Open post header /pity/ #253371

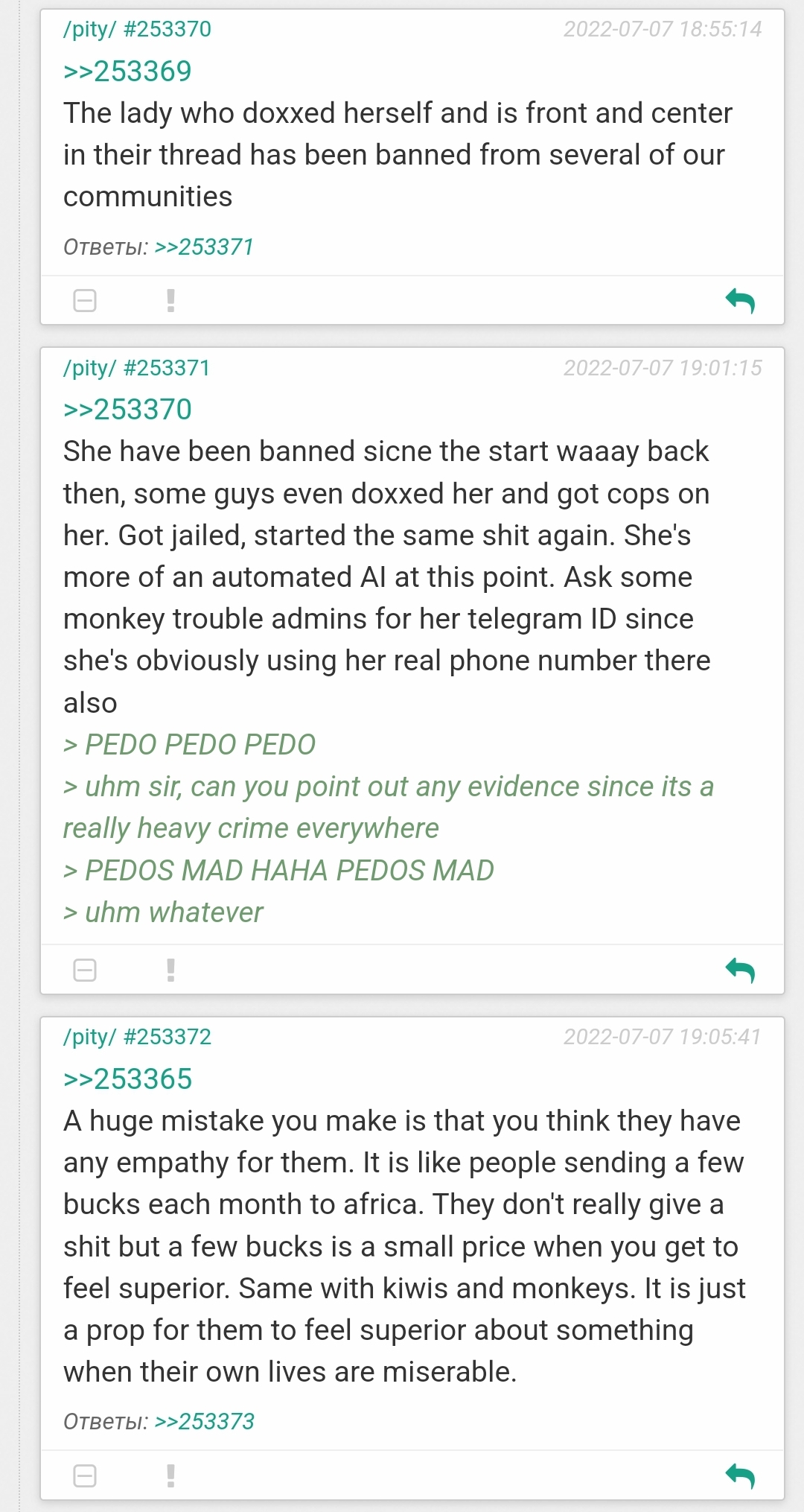point(137,368)
